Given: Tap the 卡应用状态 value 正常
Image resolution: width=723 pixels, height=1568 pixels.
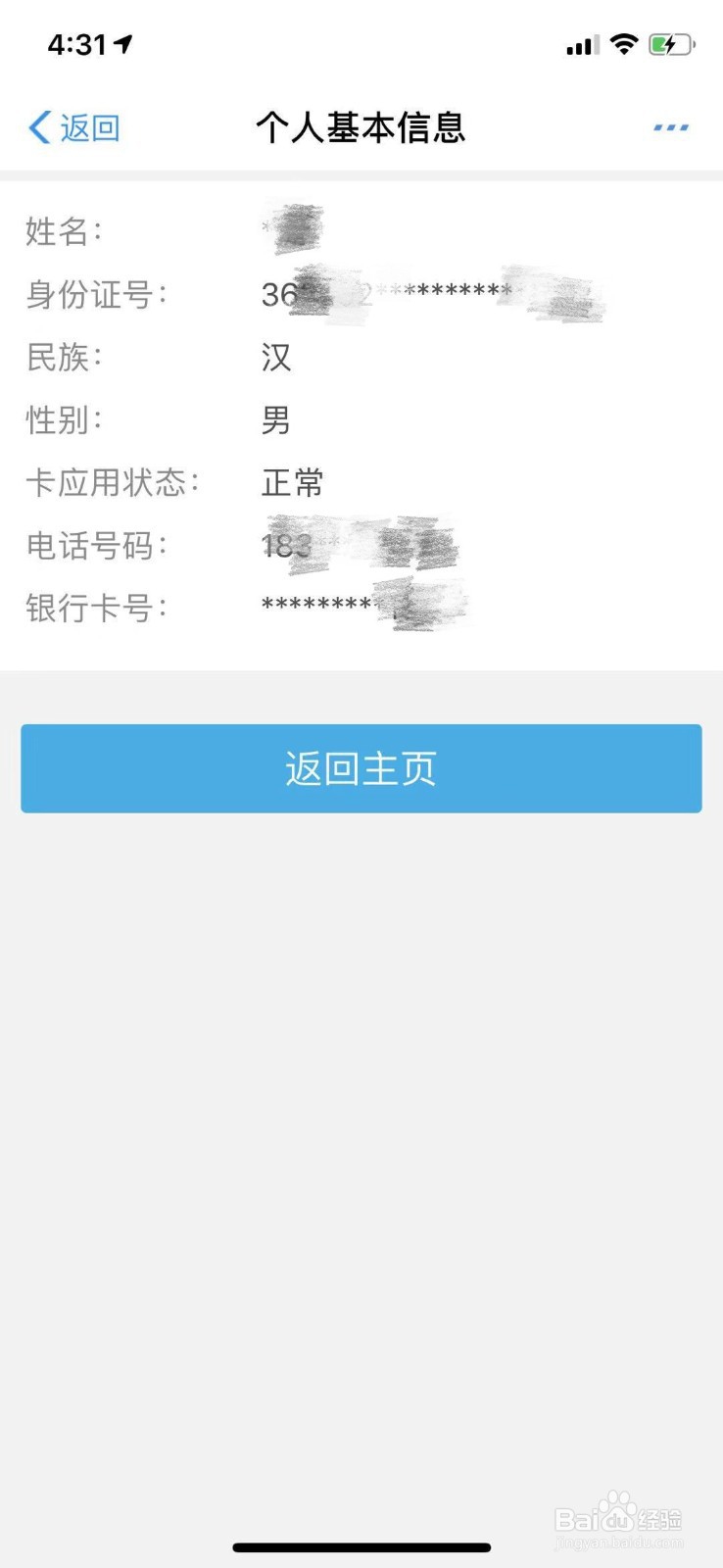Looking at the screenshot, I should (290, 483).
